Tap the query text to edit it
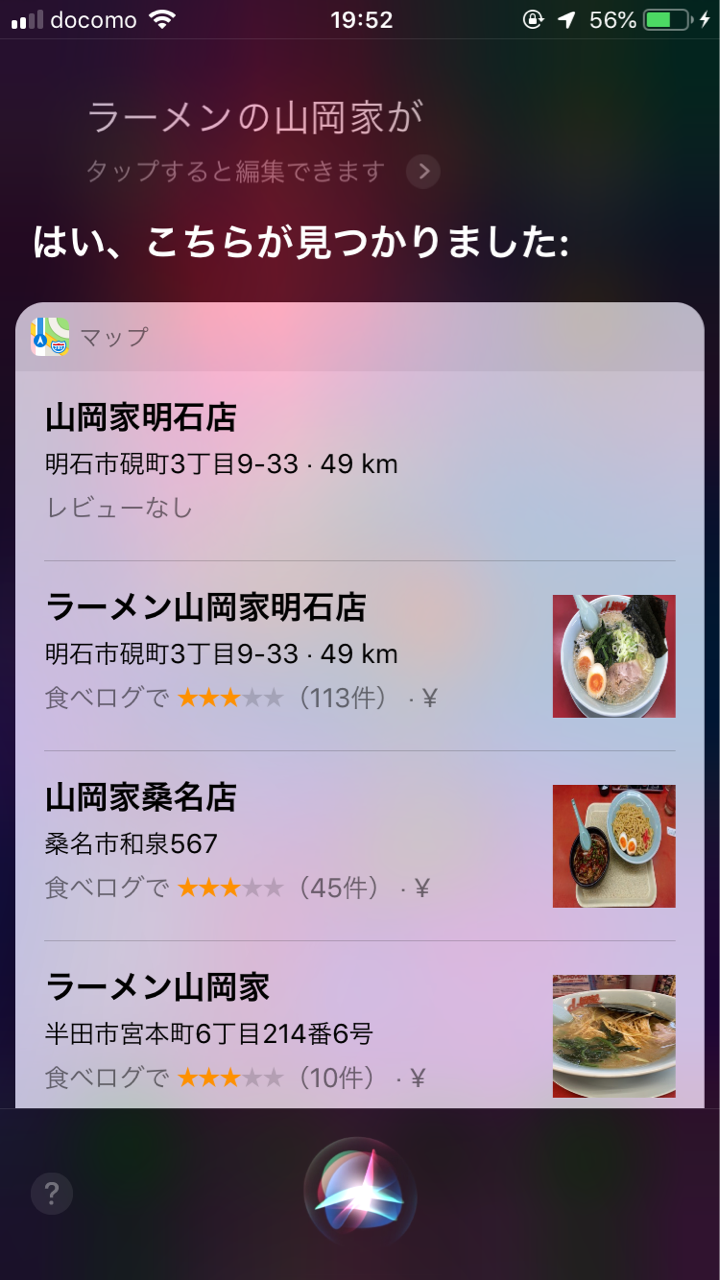This screenshot has width=720, height=1280. coord(255,120)
